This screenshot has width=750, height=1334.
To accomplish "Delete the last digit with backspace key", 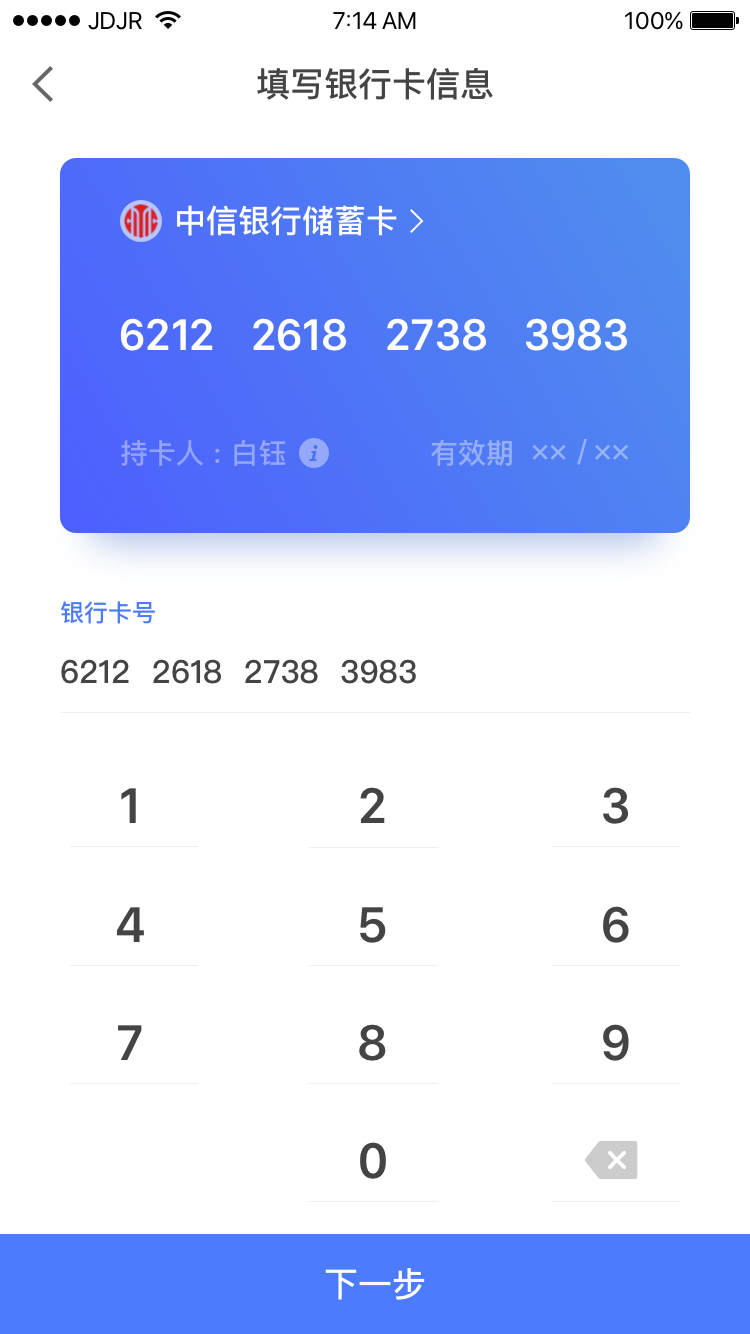I will tap(612, 1160).
